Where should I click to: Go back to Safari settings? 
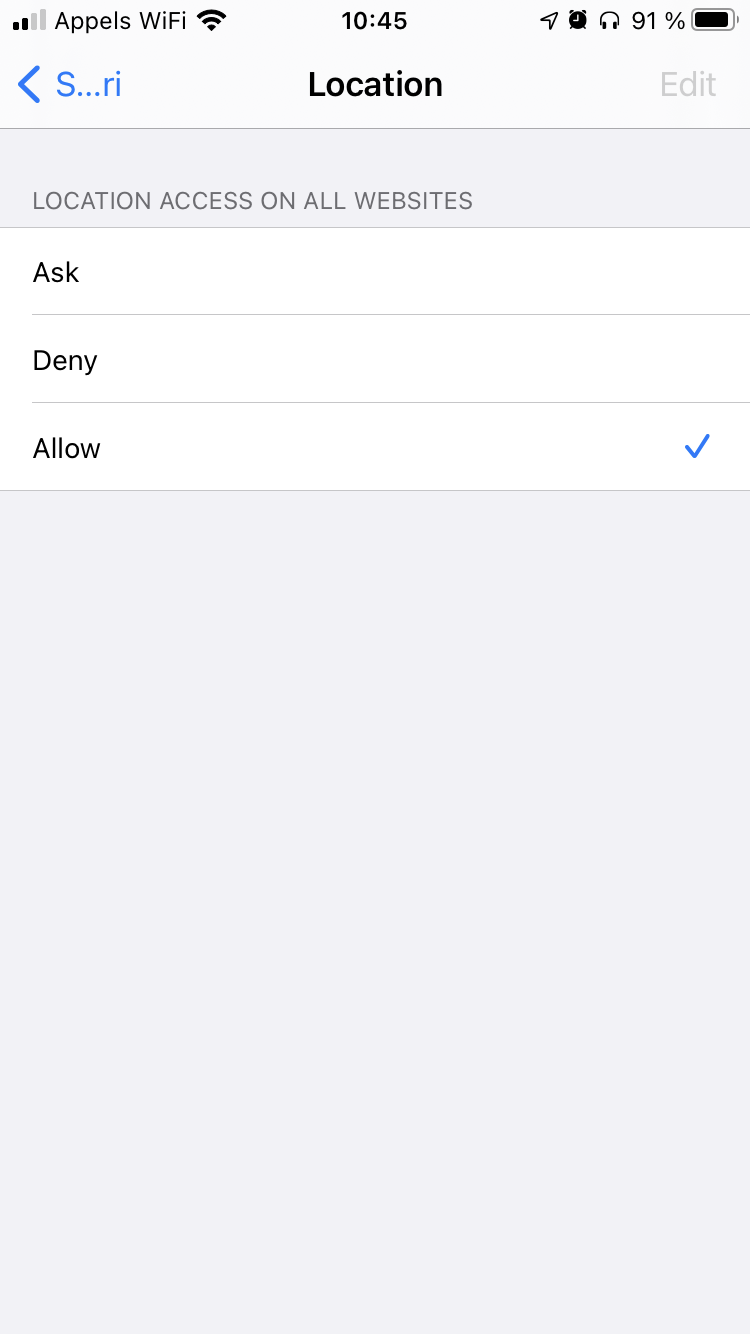(69, 85)
